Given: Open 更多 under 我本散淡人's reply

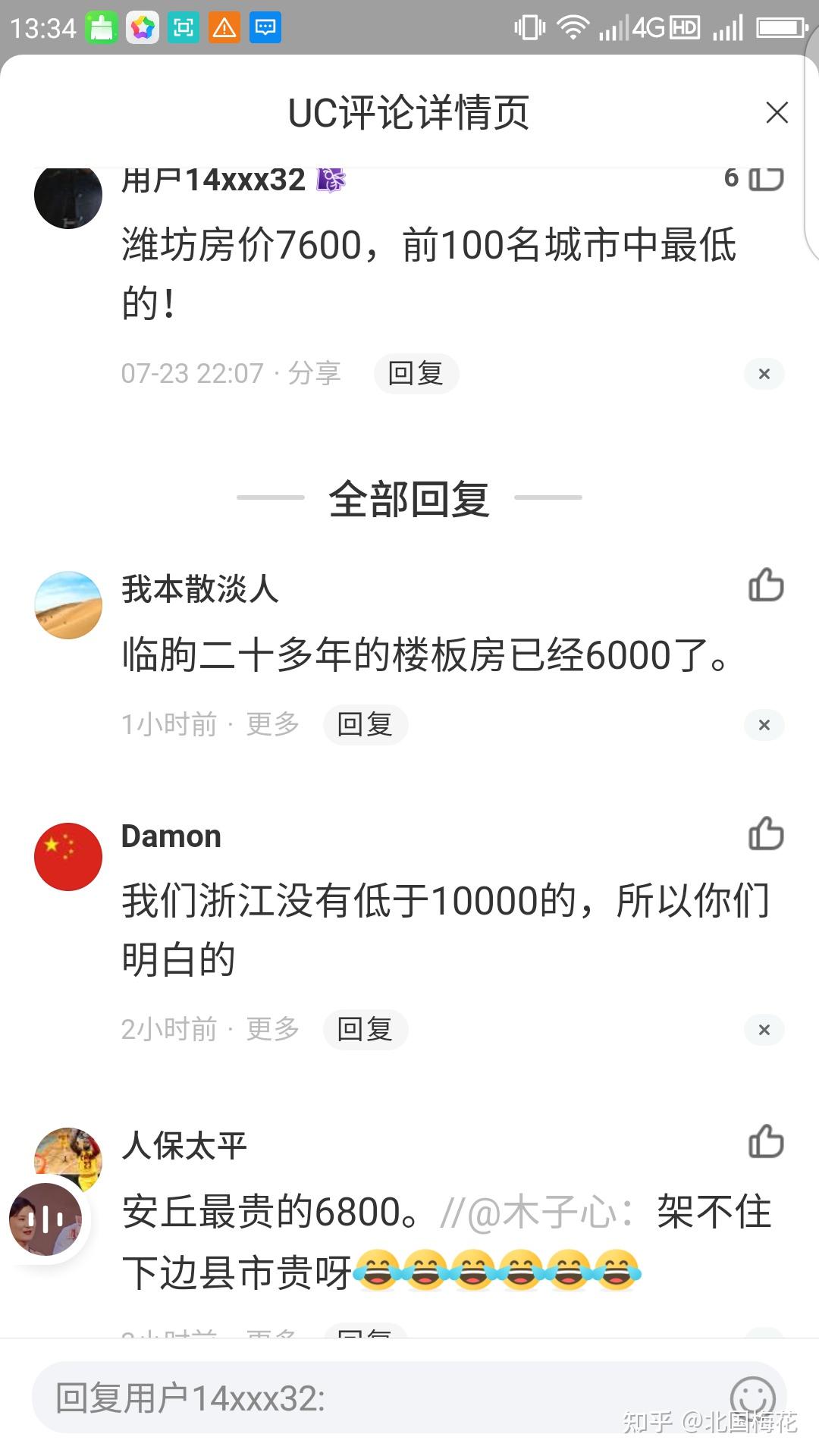Looking at the screenshot, I should [x=273, y=724].
